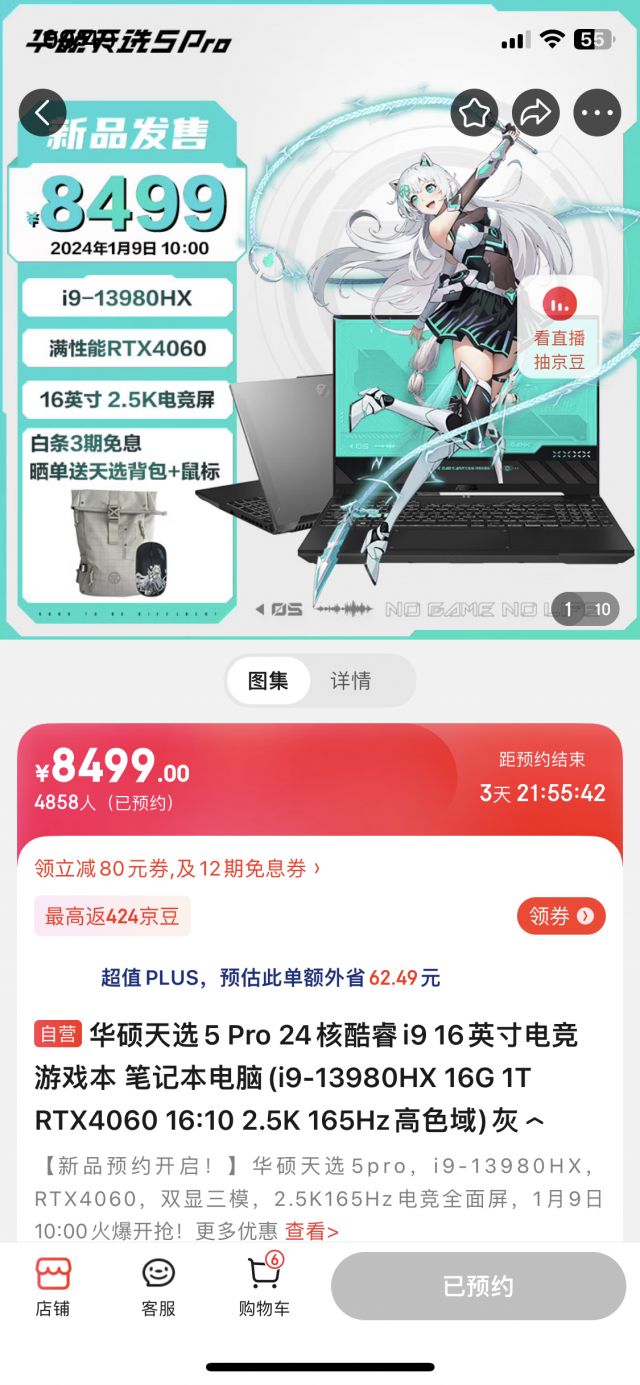Go back using the top-left arrow
The image size is (640, 1385).
point(42,113)
